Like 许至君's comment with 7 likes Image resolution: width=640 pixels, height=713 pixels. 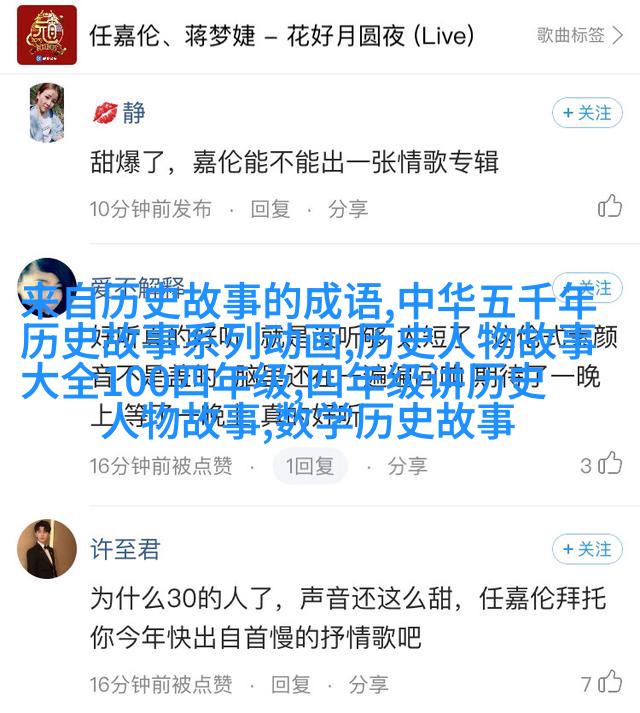point(609,683)
